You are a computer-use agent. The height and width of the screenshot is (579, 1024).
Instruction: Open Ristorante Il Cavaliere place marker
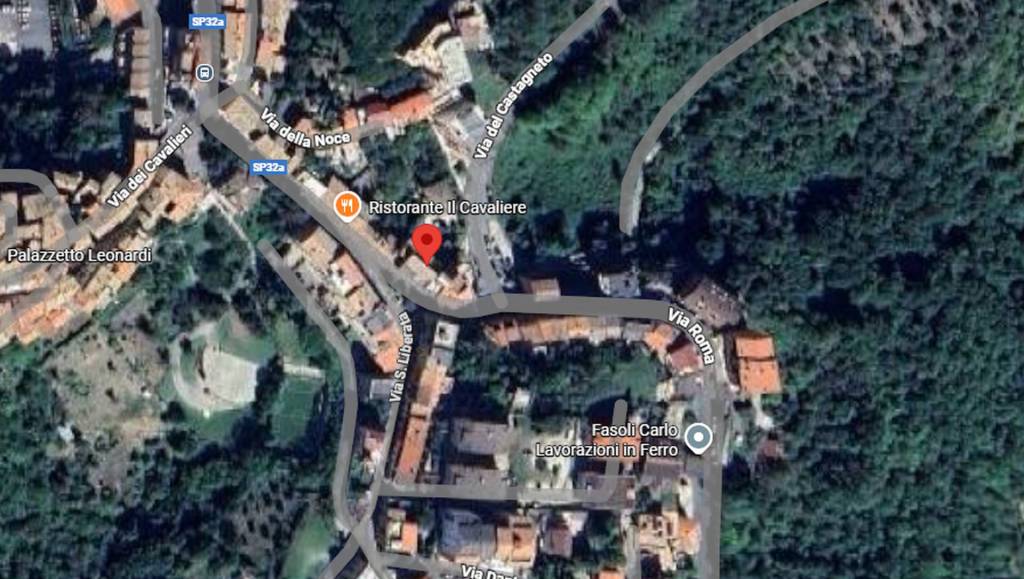tap(347, 206)
